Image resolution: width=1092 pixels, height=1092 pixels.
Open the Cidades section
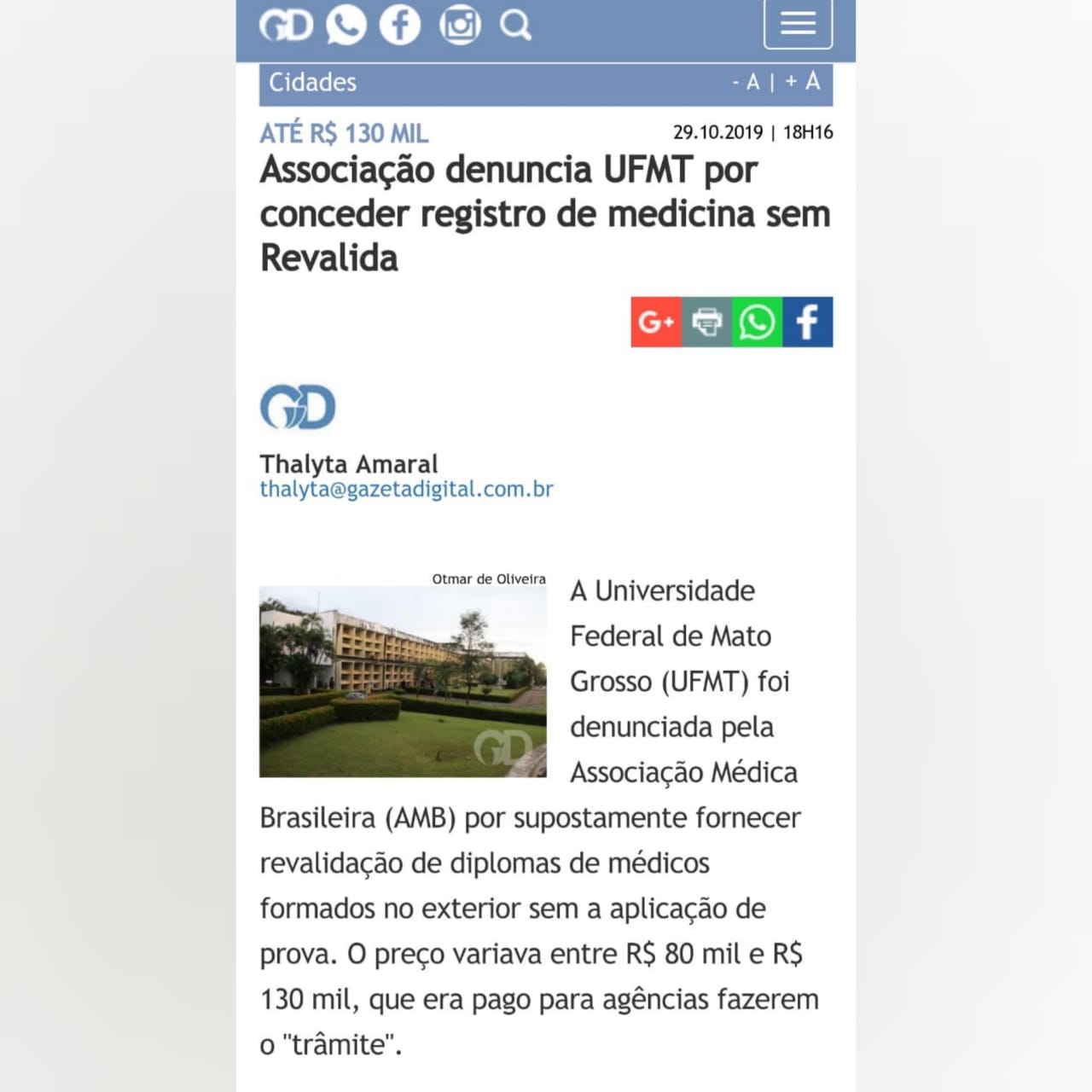point(312,83)
